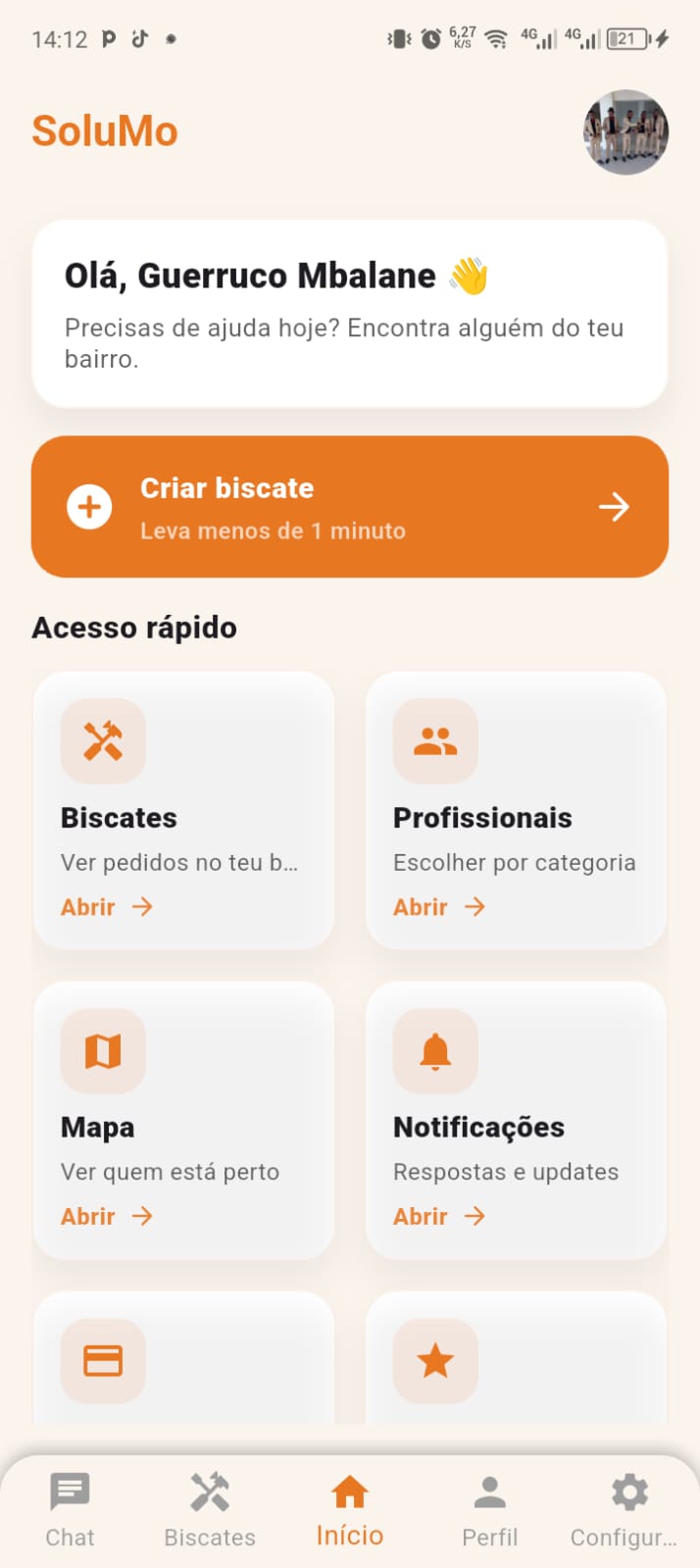The width and height of the screenshot is (700, 1568).
Task: Go to the Biscates tab in bottom navigation
Action: (210, 1510)
